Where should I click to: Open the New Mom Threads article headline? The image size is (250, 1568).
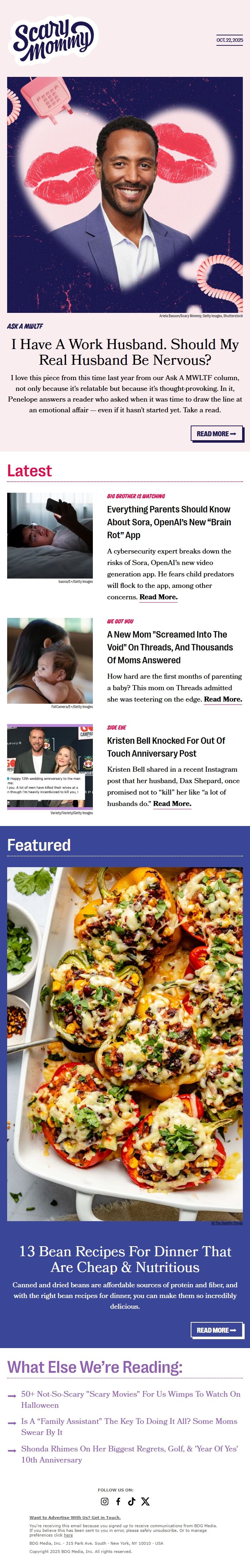(x=167, y=647)
